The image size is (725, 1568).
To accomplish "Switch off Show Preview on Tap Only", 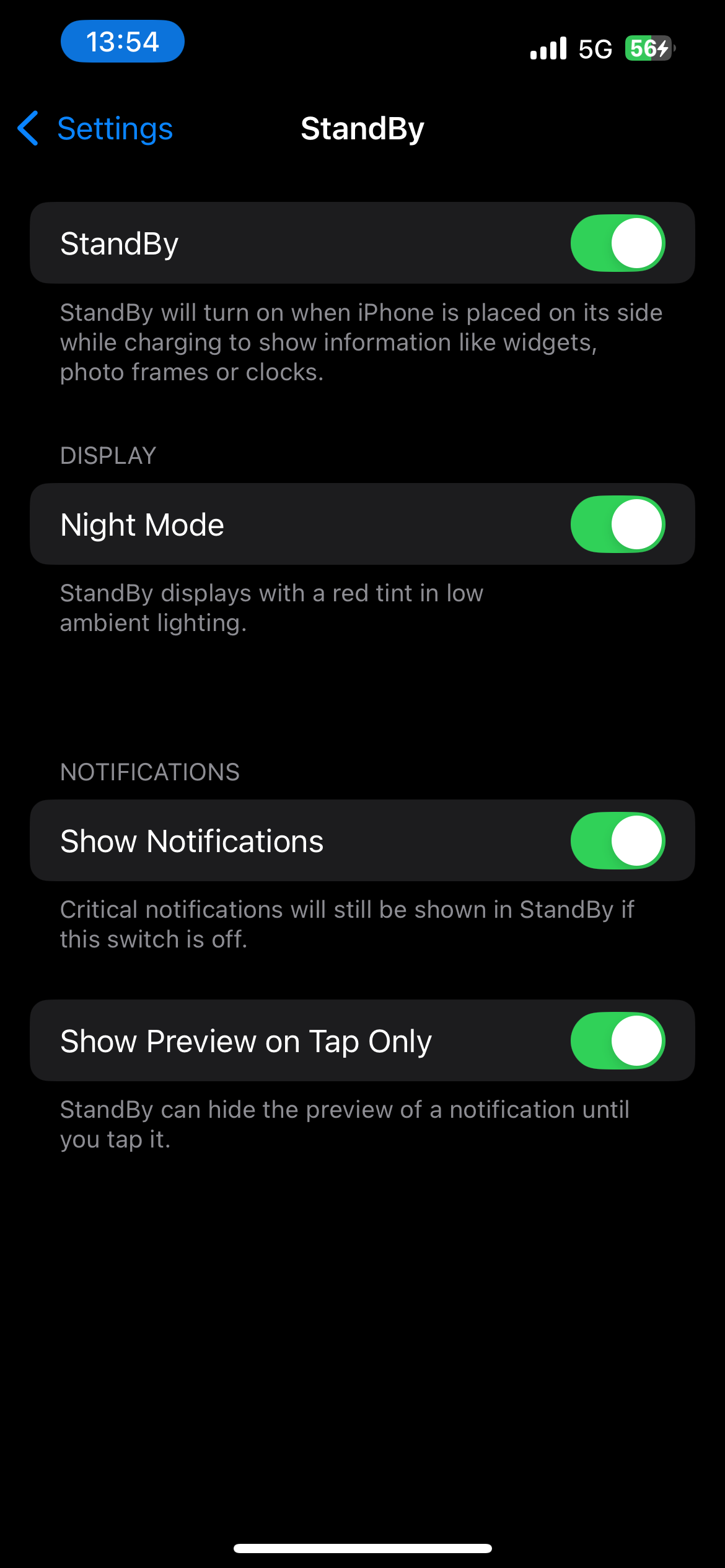I will click(618, 1040).
